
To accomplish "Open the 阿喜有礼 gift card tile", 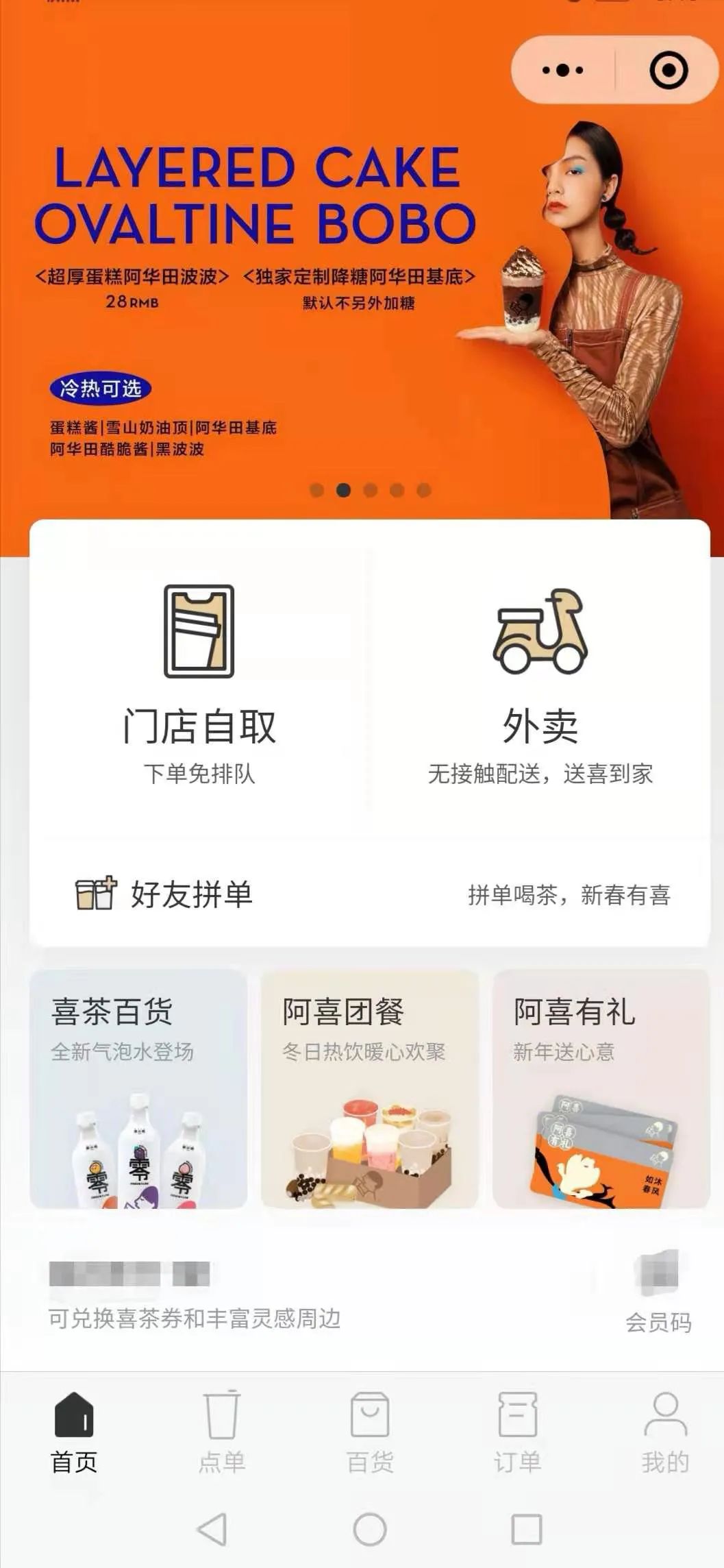I will (x=601, y=1089).
